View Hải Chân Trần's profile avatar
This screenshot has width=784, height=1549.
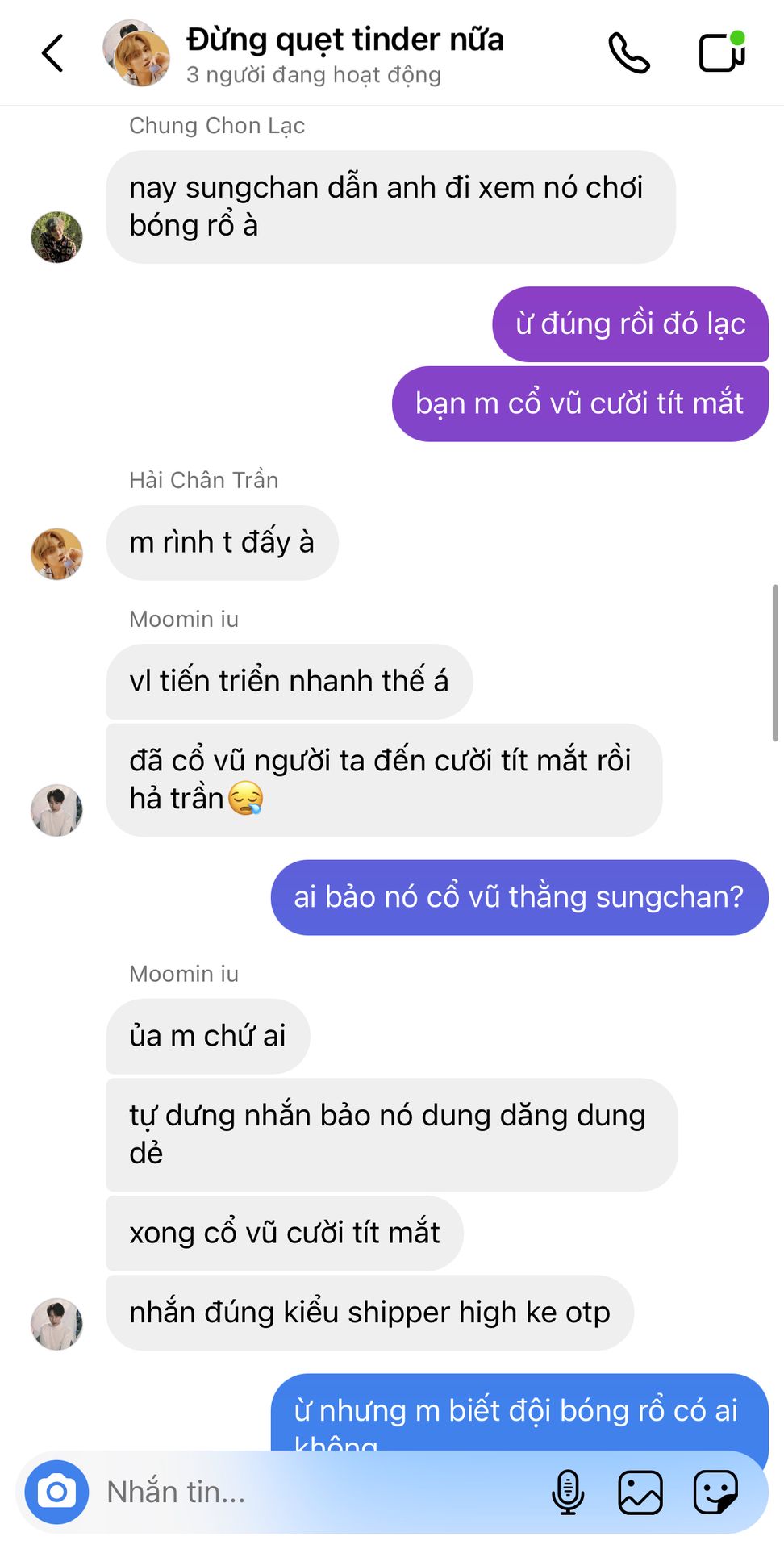[x=56, y=554]
